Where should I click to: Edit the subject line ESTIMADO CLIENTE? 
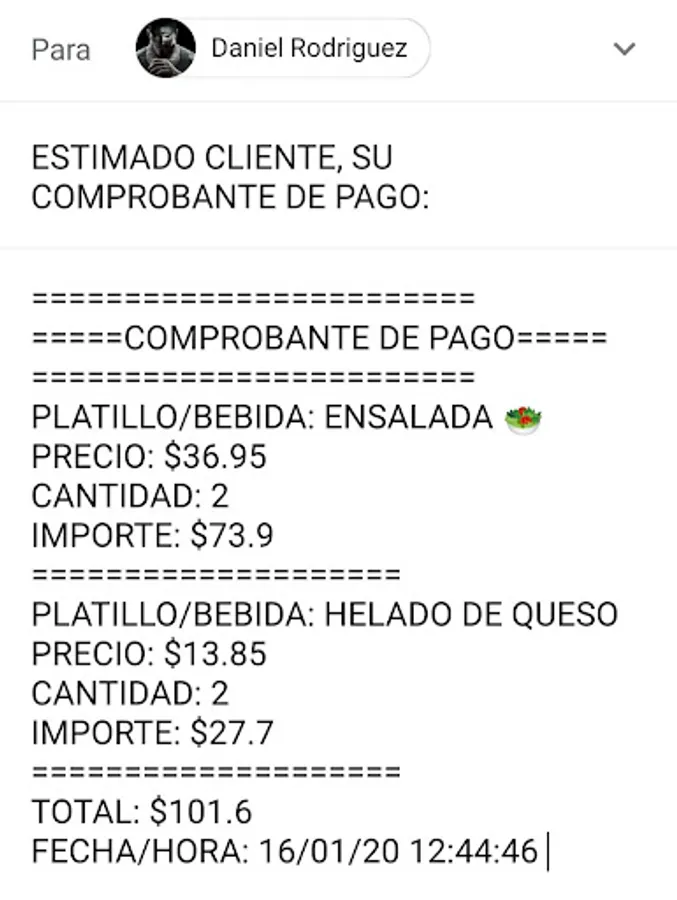pyautogui.click(x=230, y=177)
